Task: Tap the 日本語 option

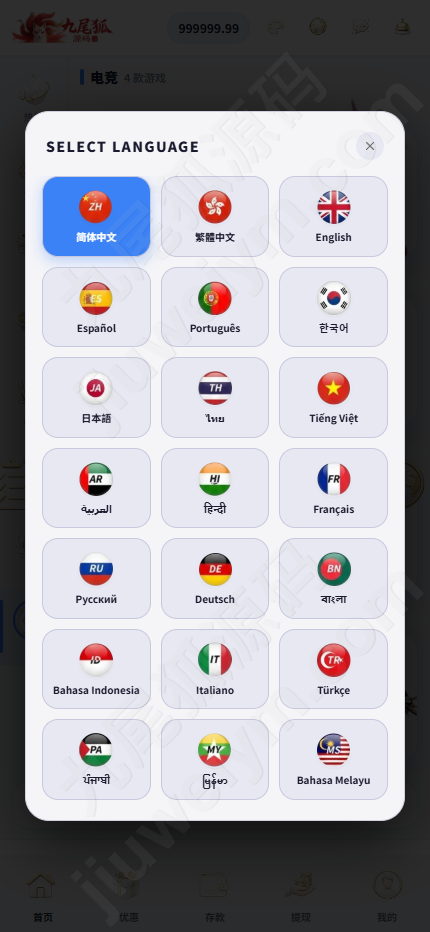Action: (x=96, y=397)
